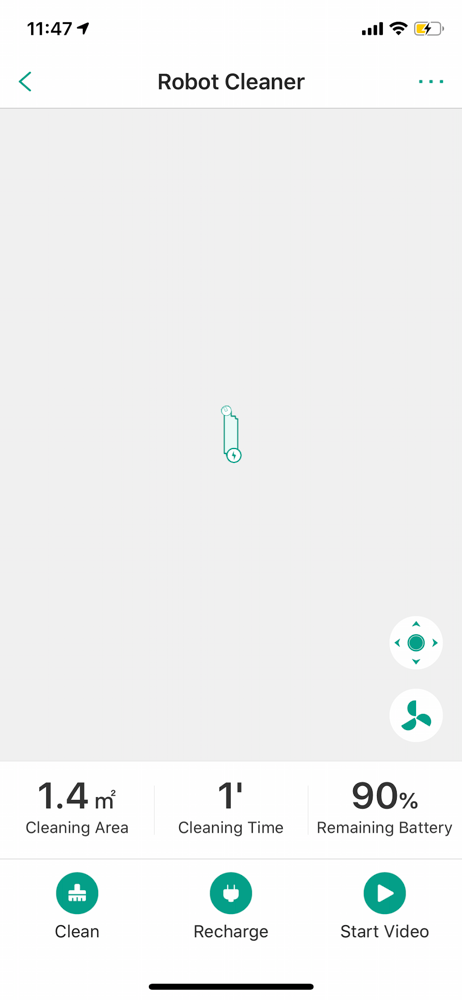Open the three-dot overflow menu
The image size is (462, 1000).
click(431, 82)
